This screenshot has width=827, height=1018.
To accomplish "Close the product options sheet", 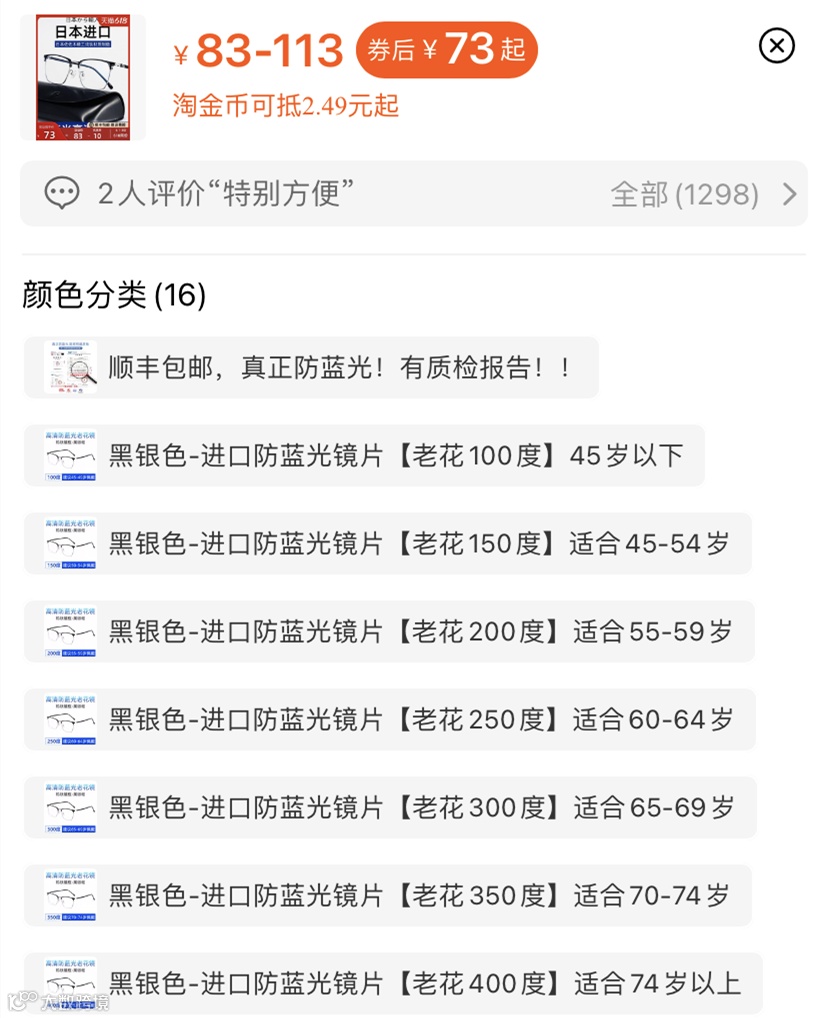I will tap(777, 46).
